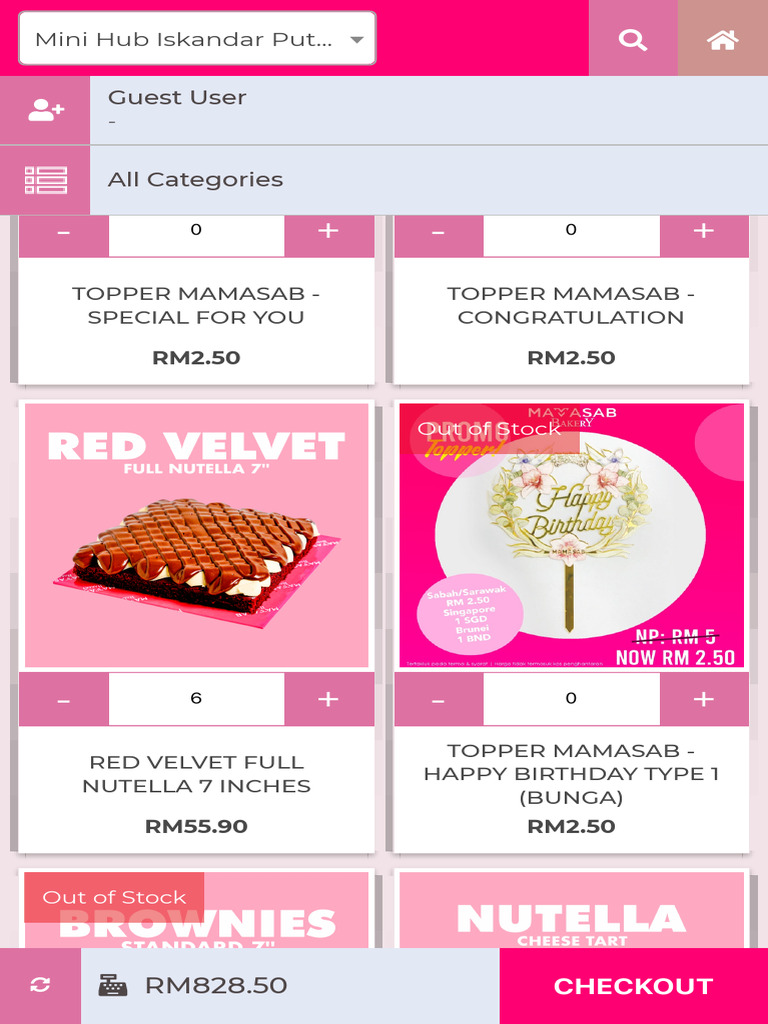This screenshot has height=1024, width=768.
Task: Open the search icon
Action: (633, 39)
